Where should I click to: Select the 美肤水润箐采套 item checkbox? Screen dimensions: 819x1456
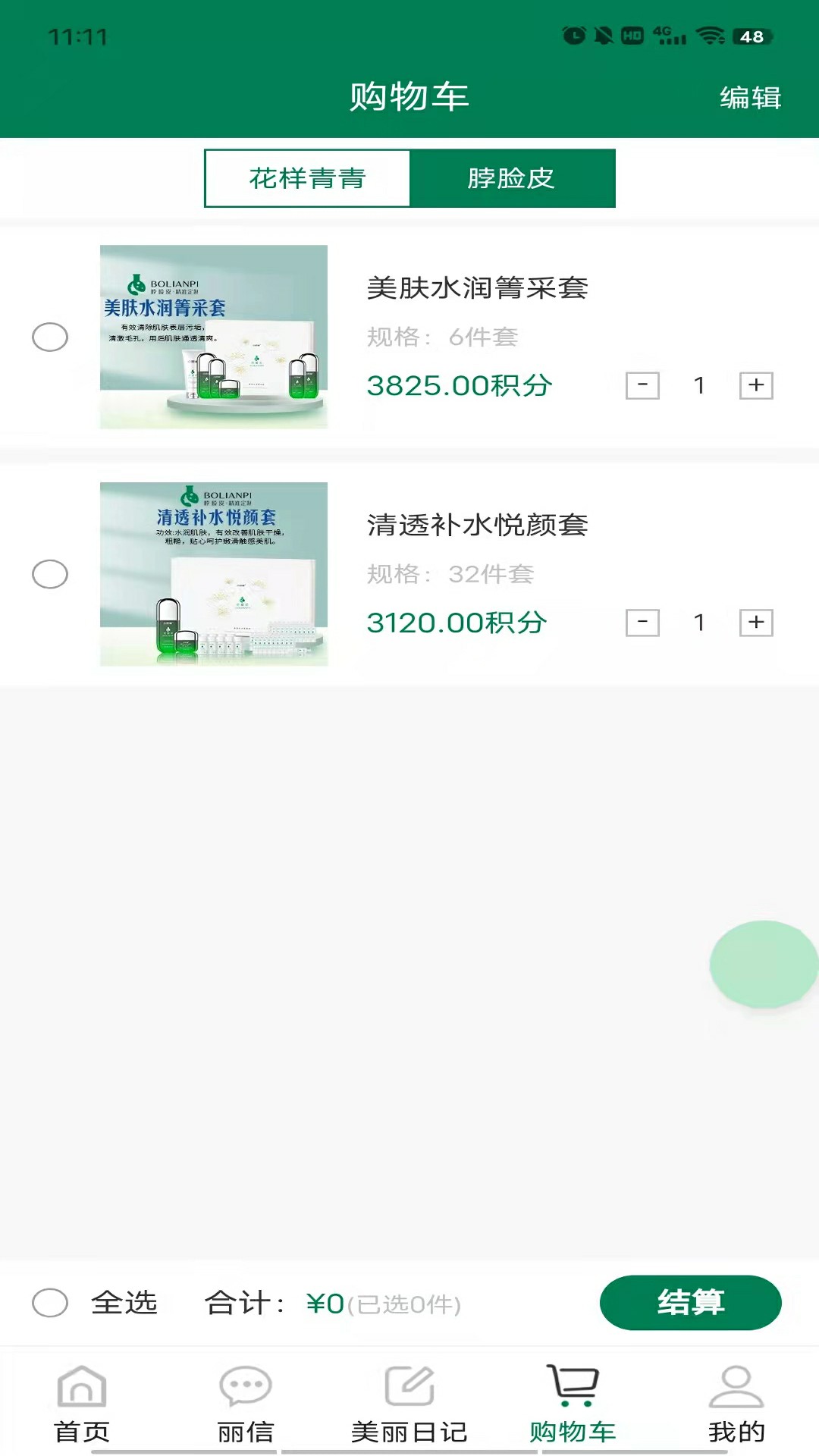[x=50, y=337]
